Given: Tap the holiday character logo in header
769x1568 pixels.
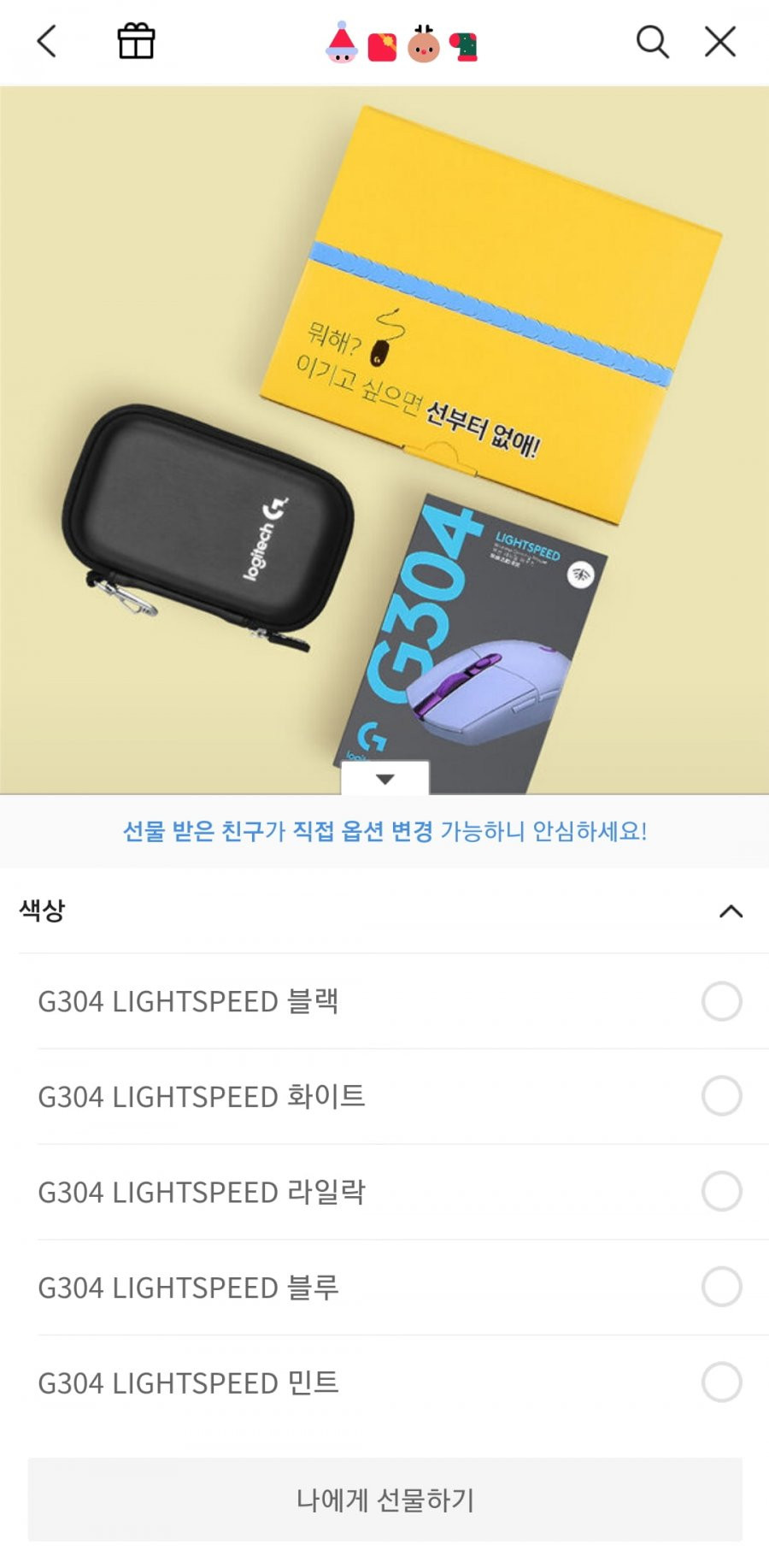Looking at the screenshot, I should (x=402, y=42).
